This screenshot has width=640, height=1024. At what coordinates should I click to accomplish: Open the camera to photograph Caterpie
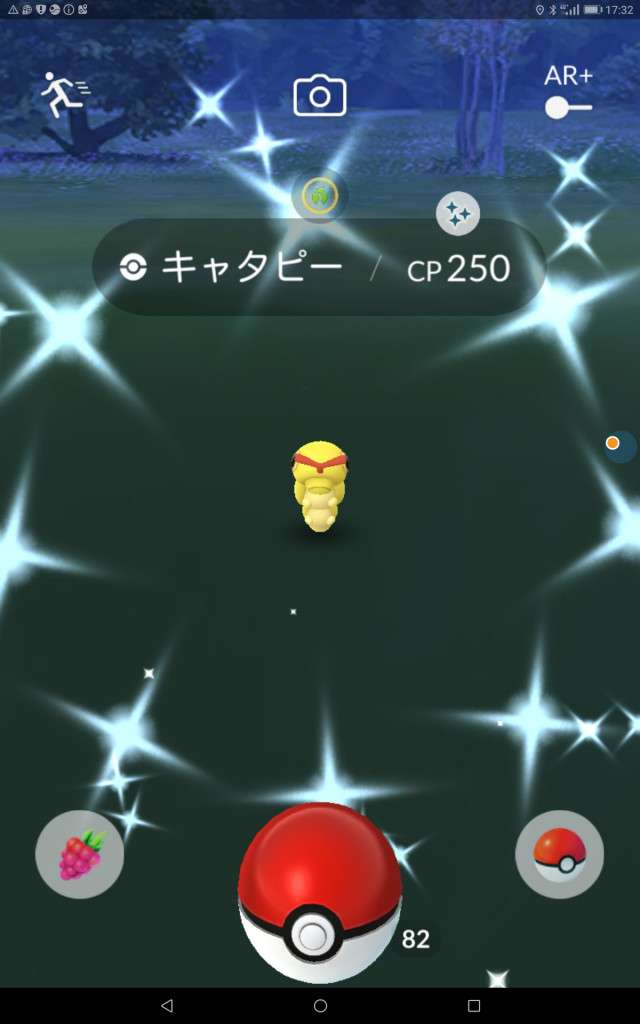[x=320, y=96]
